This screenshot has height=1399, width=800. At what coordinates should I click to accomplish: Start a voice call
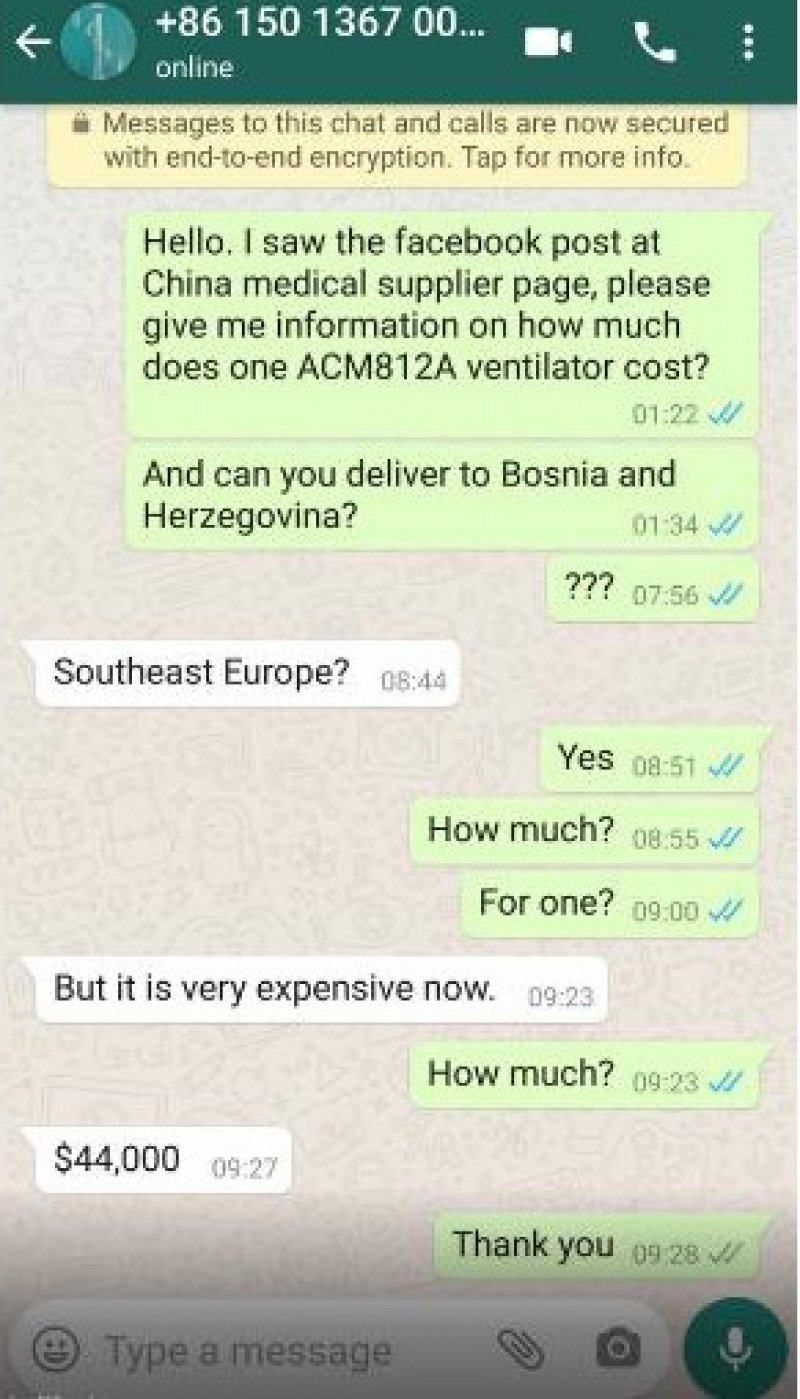655,43
